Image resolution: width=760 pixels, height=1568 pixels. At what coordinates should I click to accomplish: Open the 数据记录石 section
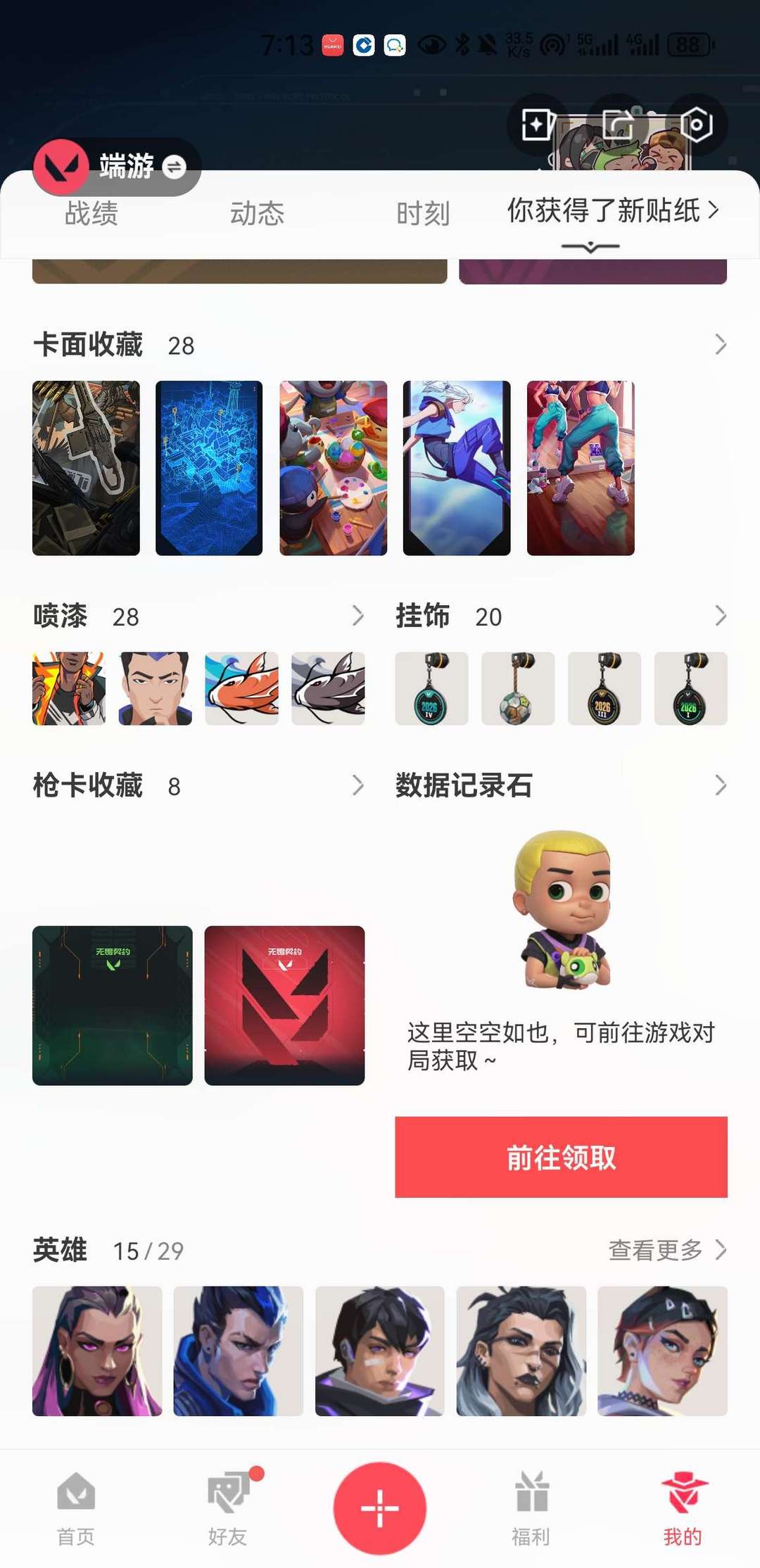click(x=720, y=785)
